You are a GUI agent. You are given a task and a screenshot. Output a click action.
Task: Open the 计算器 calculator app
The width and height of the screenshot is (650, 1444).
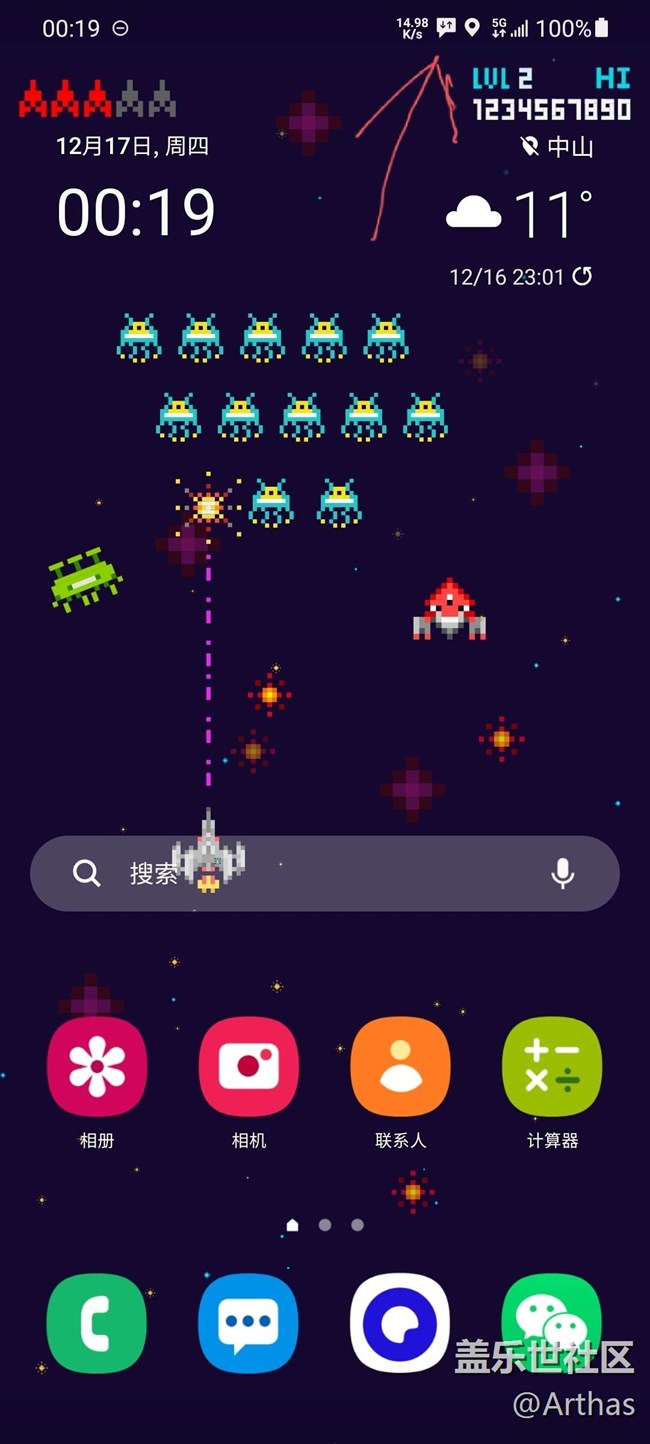pos(552,1066)
